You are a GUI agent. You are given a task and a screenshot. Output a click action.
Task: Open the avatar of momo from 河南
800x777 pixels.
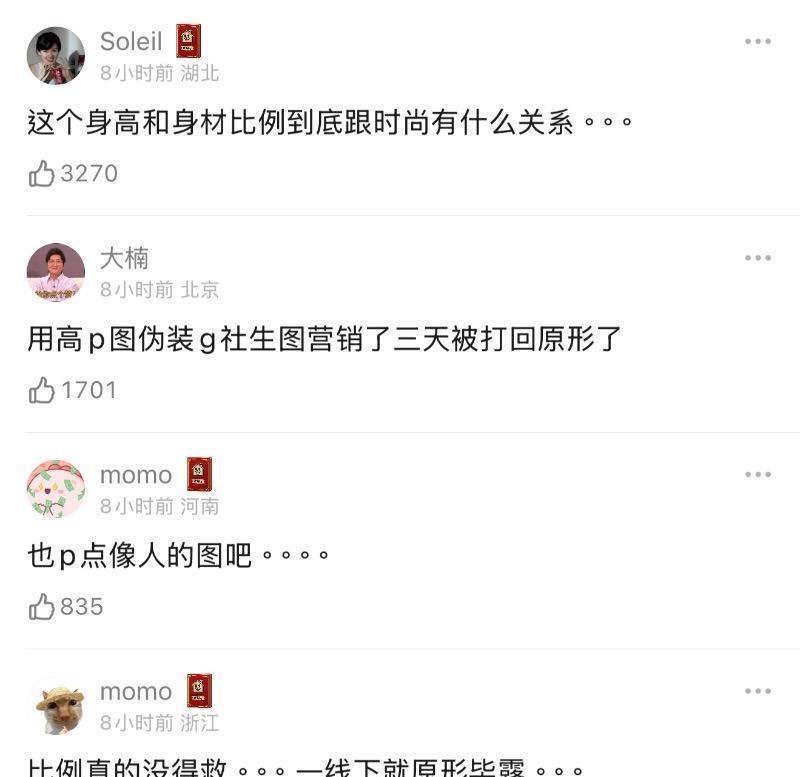pyautogui.click(x=56, y=489)
